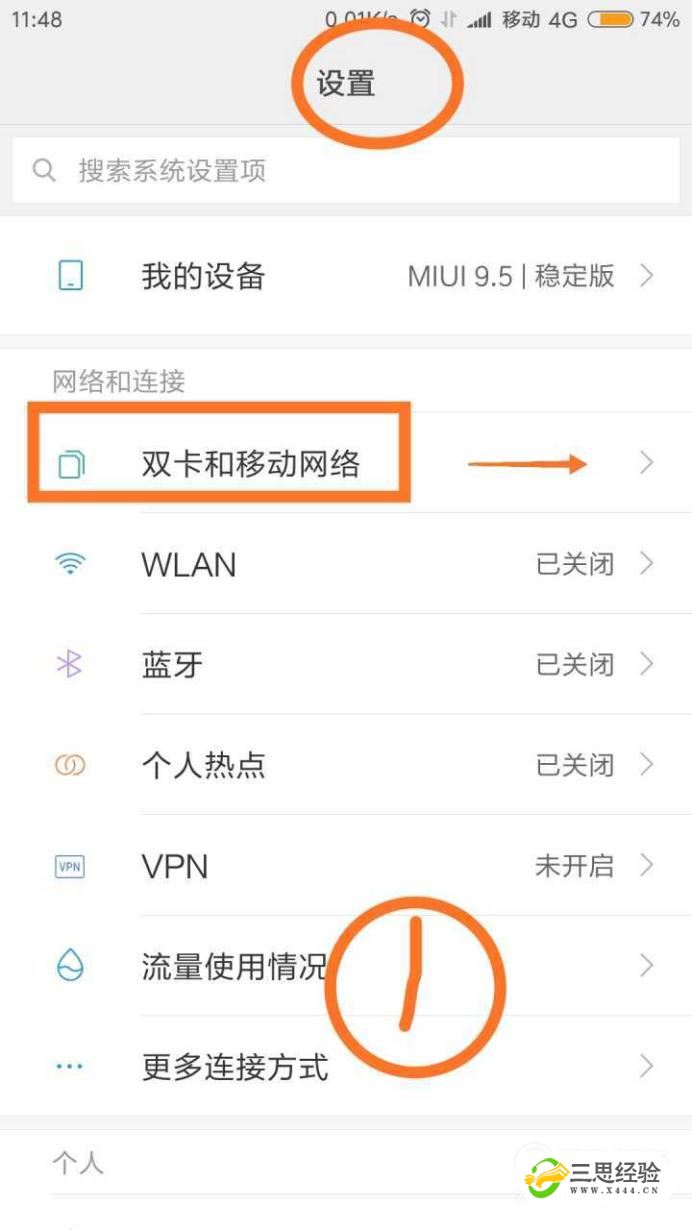The height and width of the screenshot is (1230, 692).
Task: Open WLAN settings
Action: tap(346, 564)
